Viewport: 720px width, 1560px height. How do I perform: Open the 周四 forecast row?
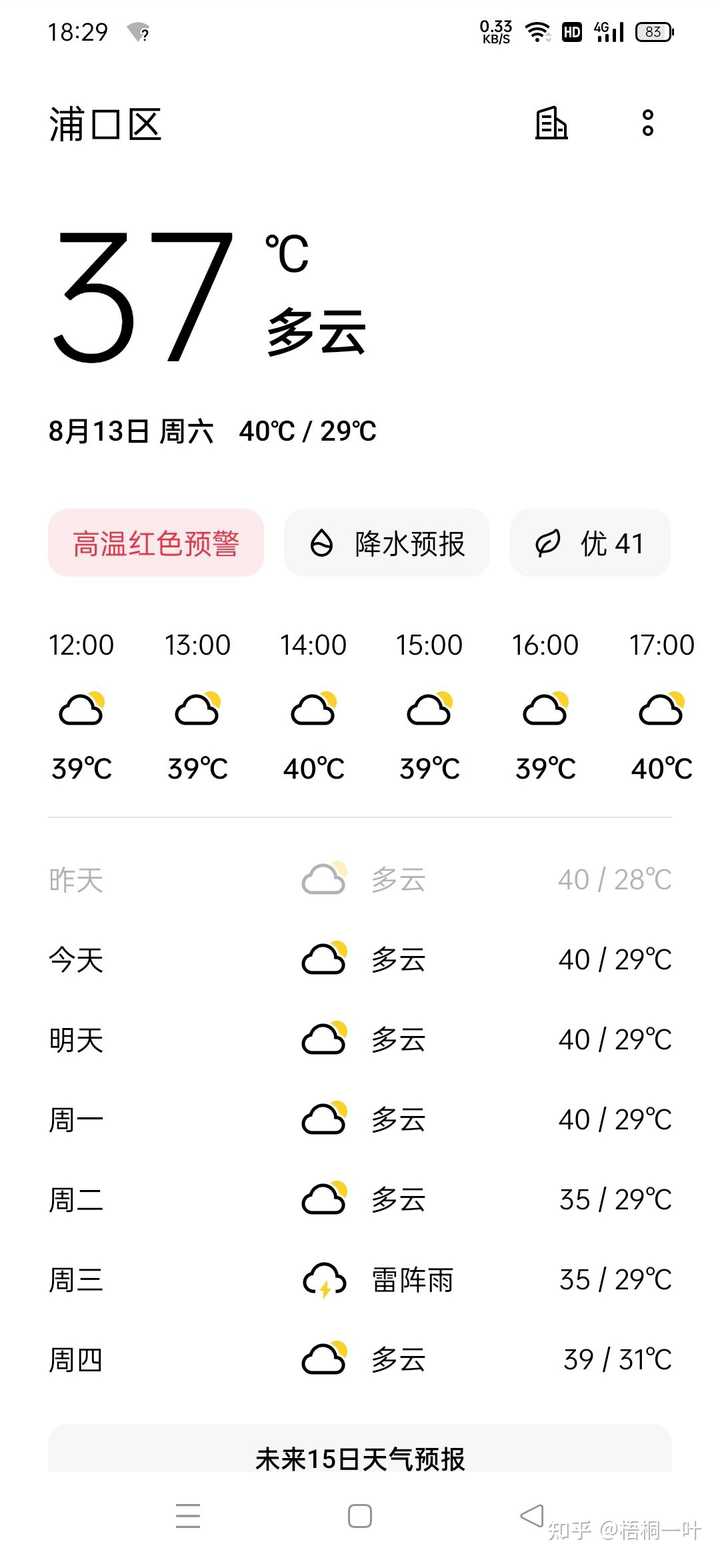[360, 1360]
